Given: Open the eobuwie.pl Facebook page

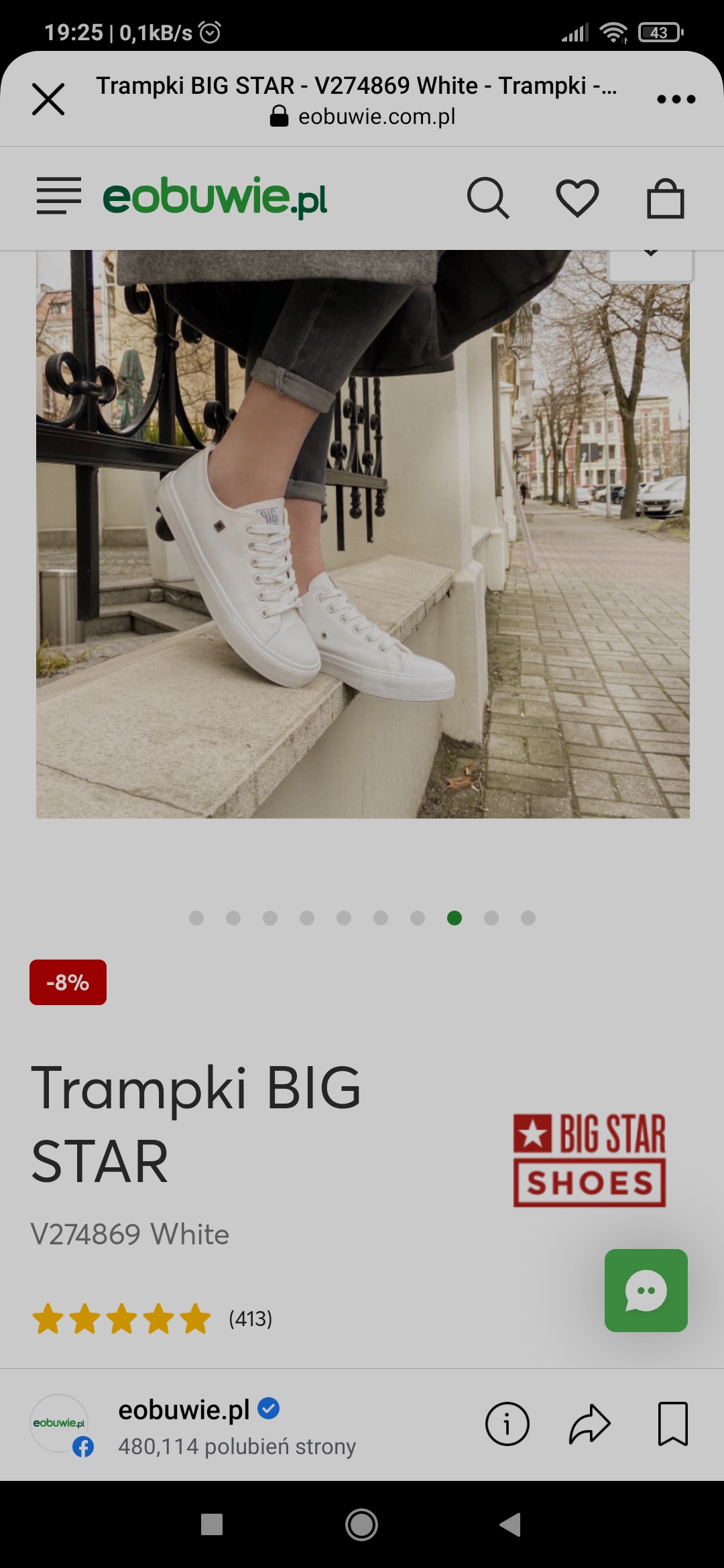Looking at the screenshot, I should pos(184,1410).
